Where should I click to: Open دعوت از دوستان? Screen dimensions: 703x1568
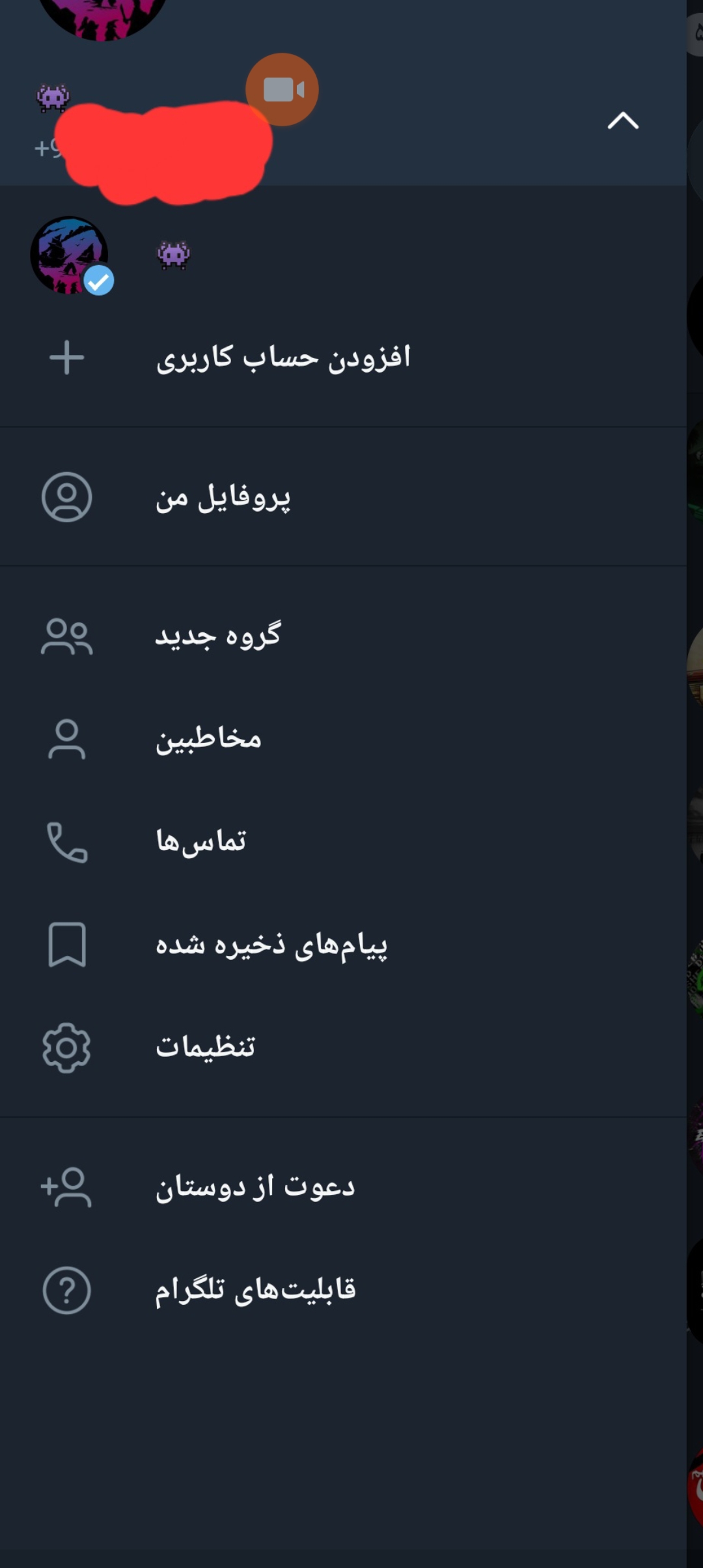coord(255,1187)
